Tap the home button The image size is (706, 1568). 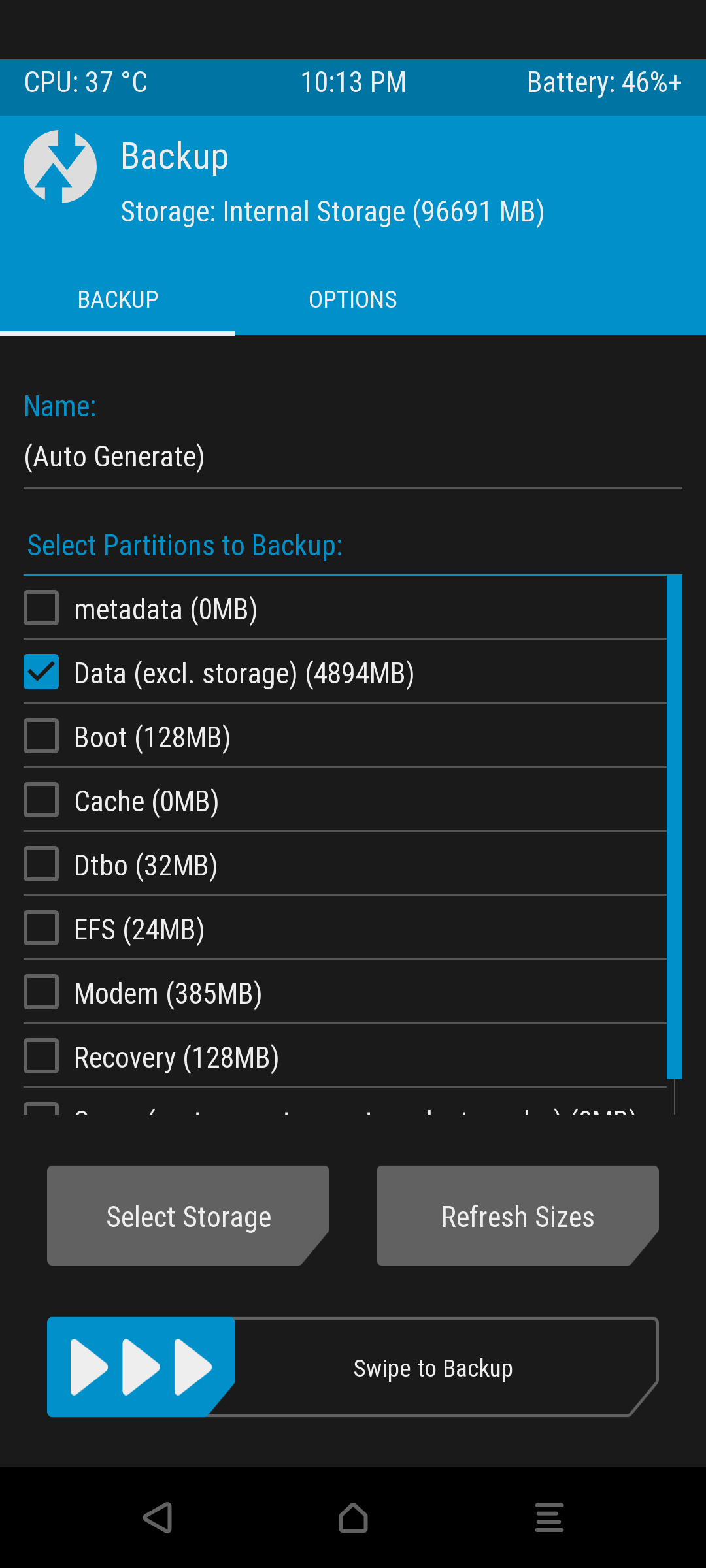coord(353,1517)
